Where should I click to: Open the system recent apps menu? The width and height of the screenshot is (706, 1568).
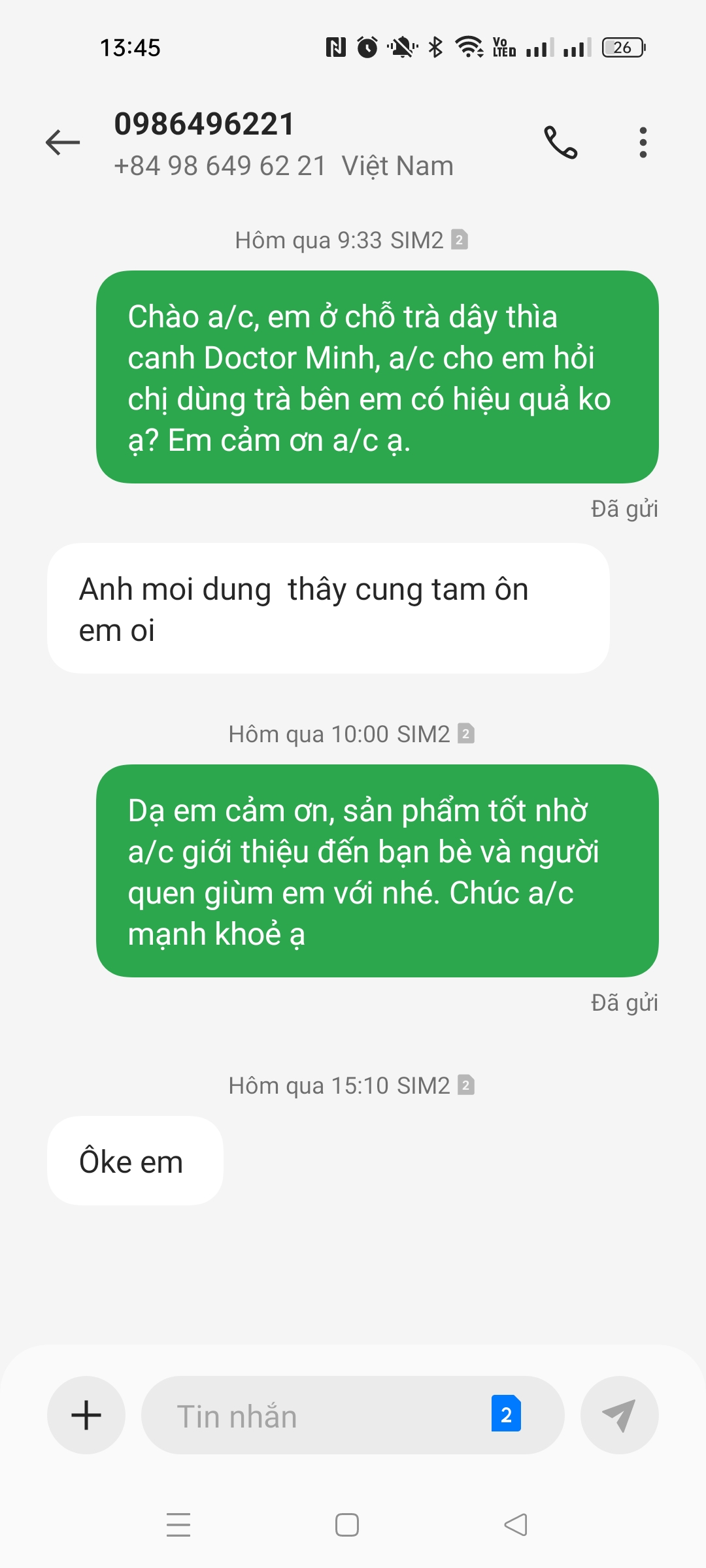pos(178,1525)
